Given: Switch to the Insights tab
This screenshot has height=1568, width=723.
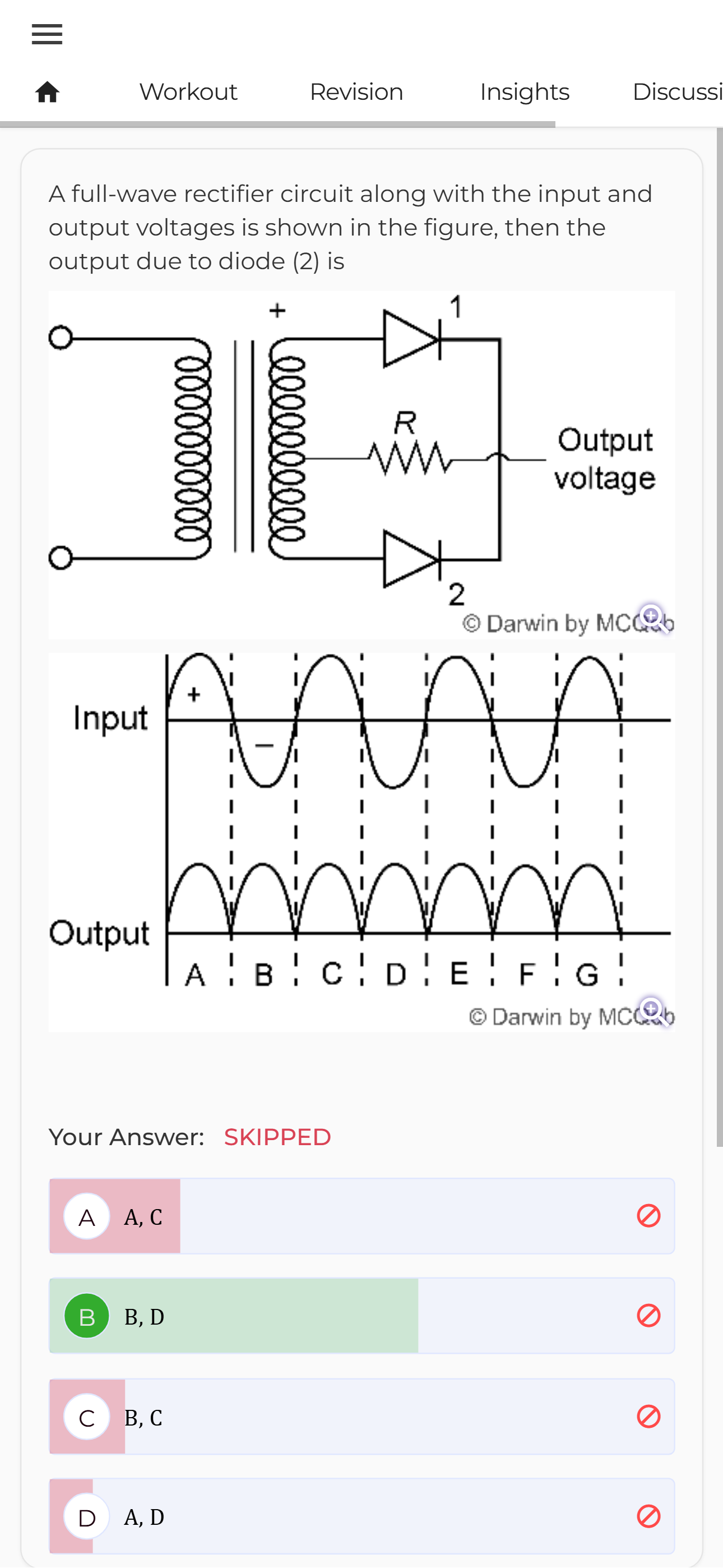Looking at the screenshot, I should point(524,93).
